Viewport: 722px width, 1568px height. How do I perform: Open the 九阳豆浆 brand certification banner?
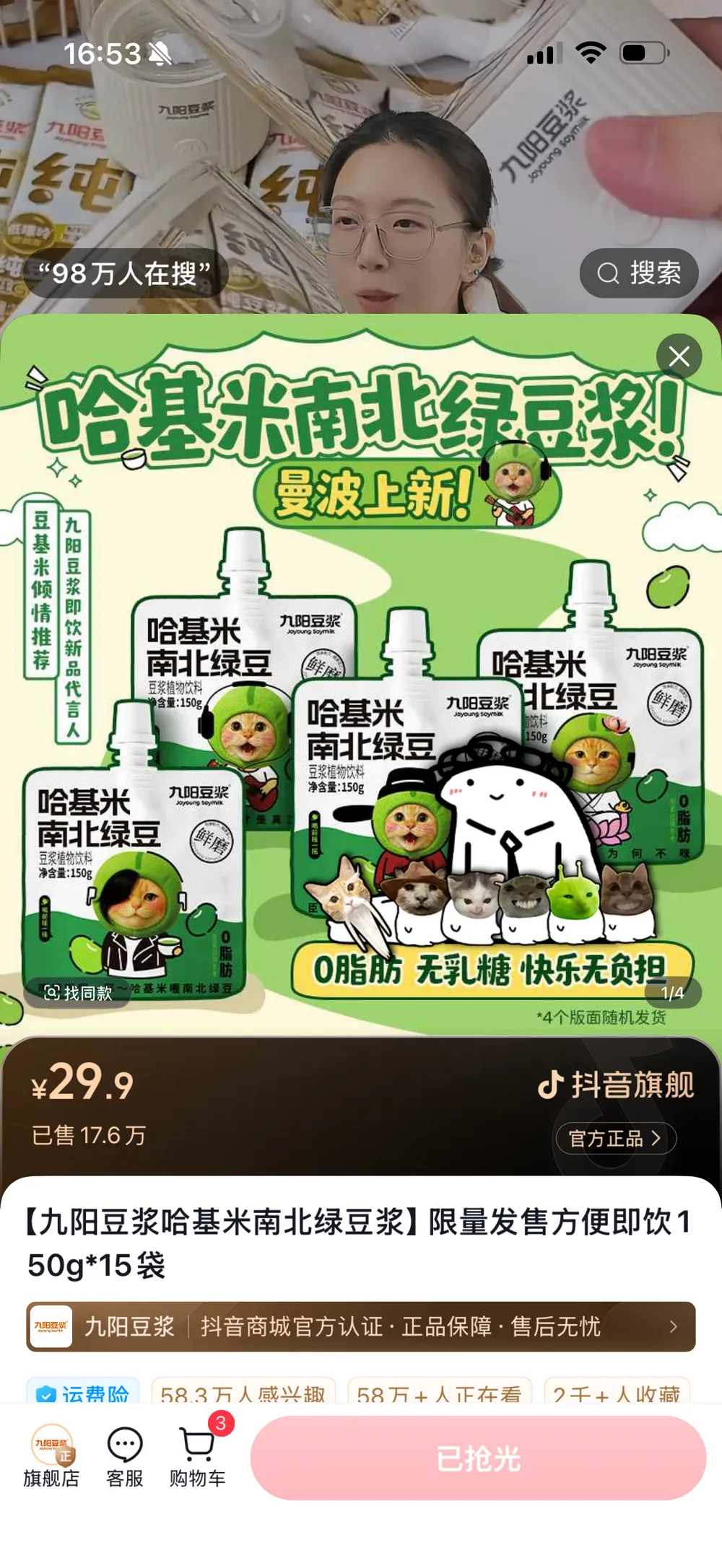(361, 1326)
